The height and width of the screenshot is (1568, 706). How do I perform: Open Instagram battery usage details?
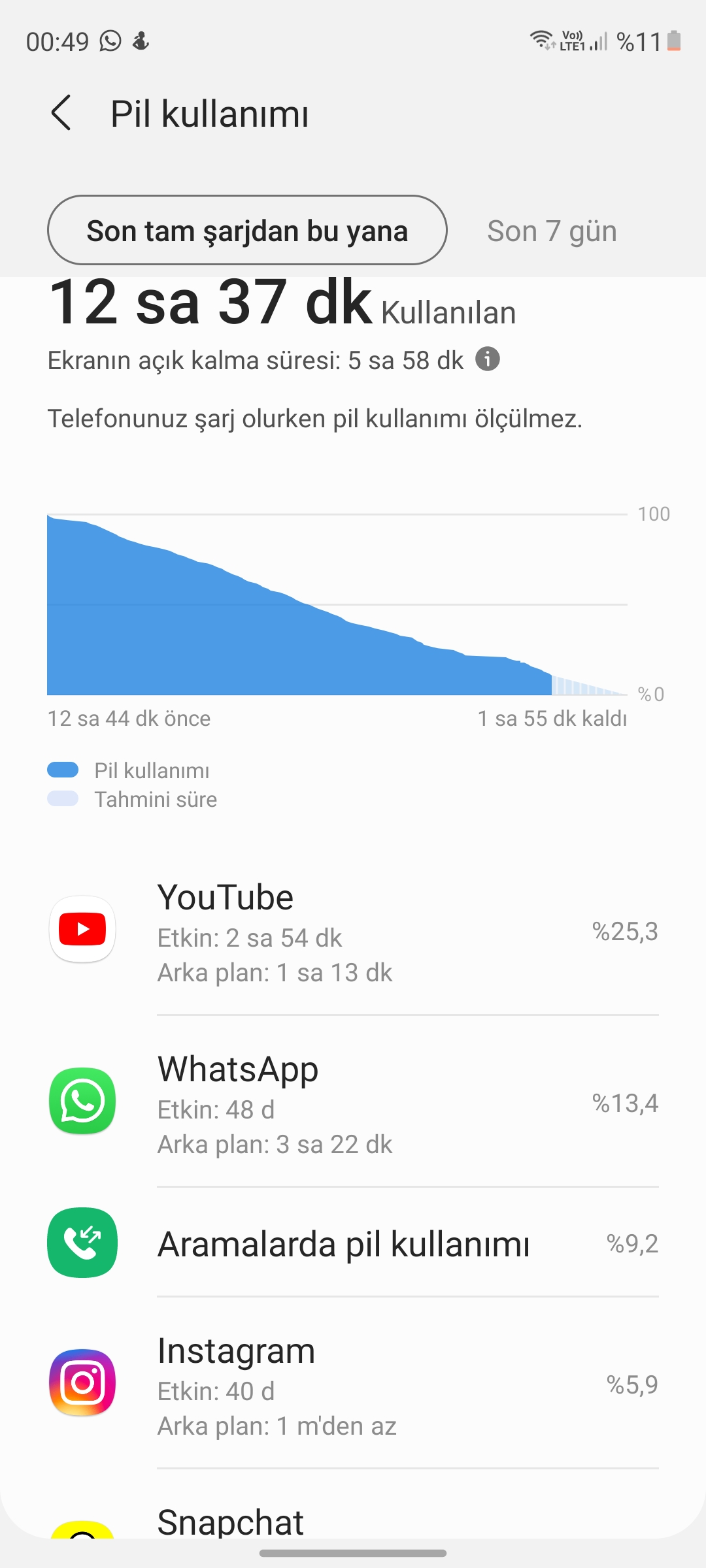(353, 1383)
